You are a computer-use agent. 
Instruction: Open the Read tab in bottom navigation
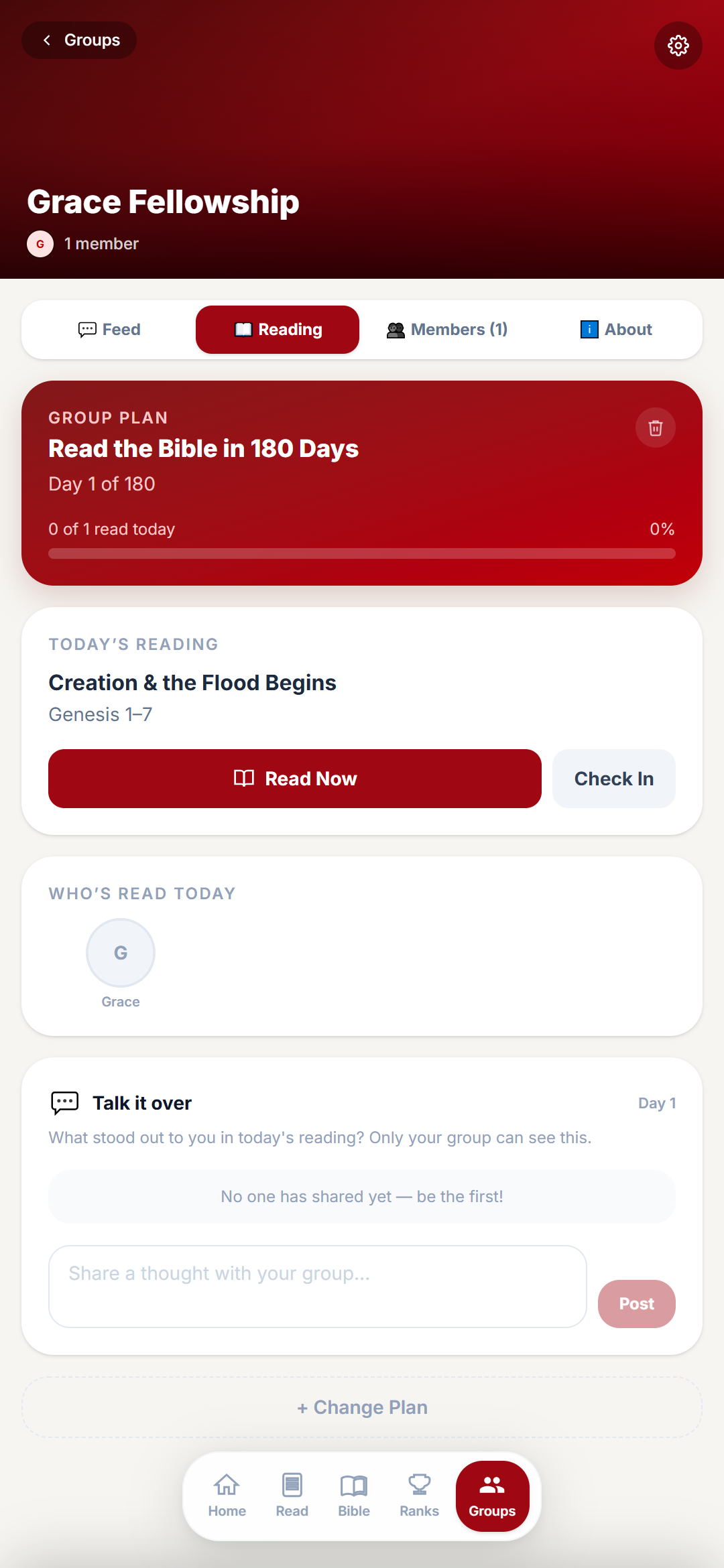pos(292,1496)
